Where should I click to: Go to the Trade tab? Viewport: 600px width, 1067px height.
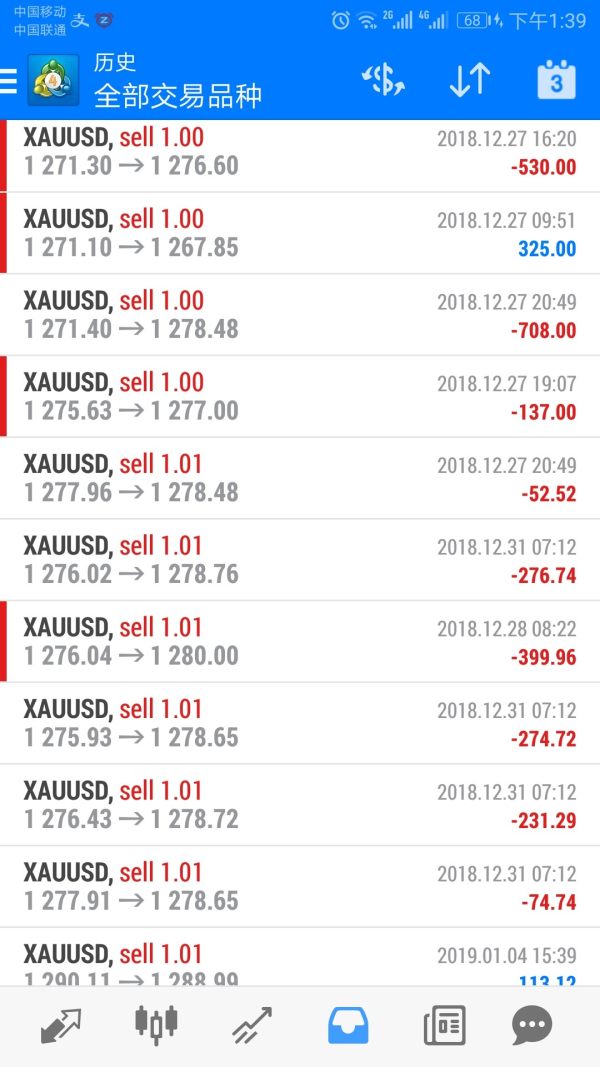tap(252, 1026)
